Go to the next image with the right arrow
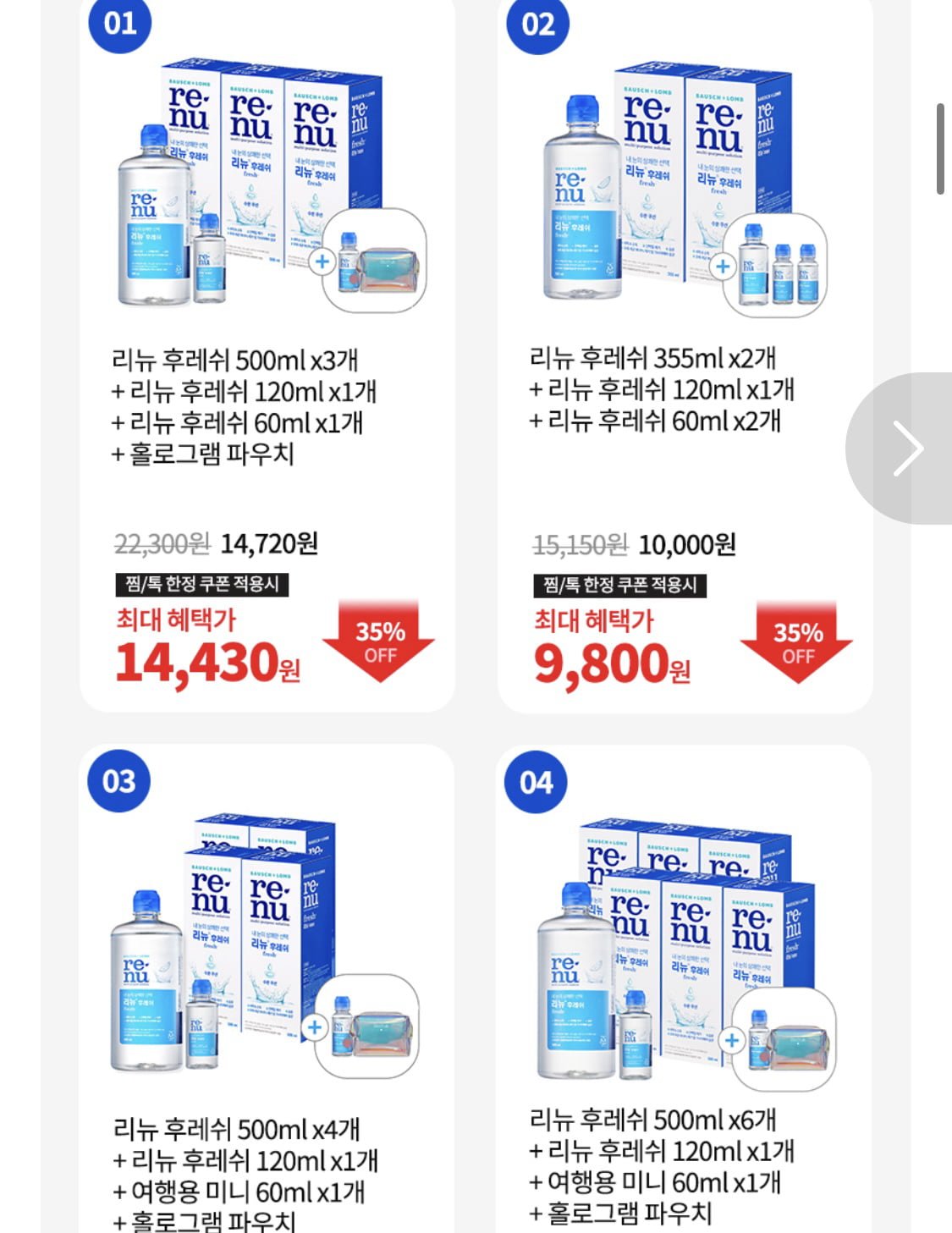 [x=908, y=449]
